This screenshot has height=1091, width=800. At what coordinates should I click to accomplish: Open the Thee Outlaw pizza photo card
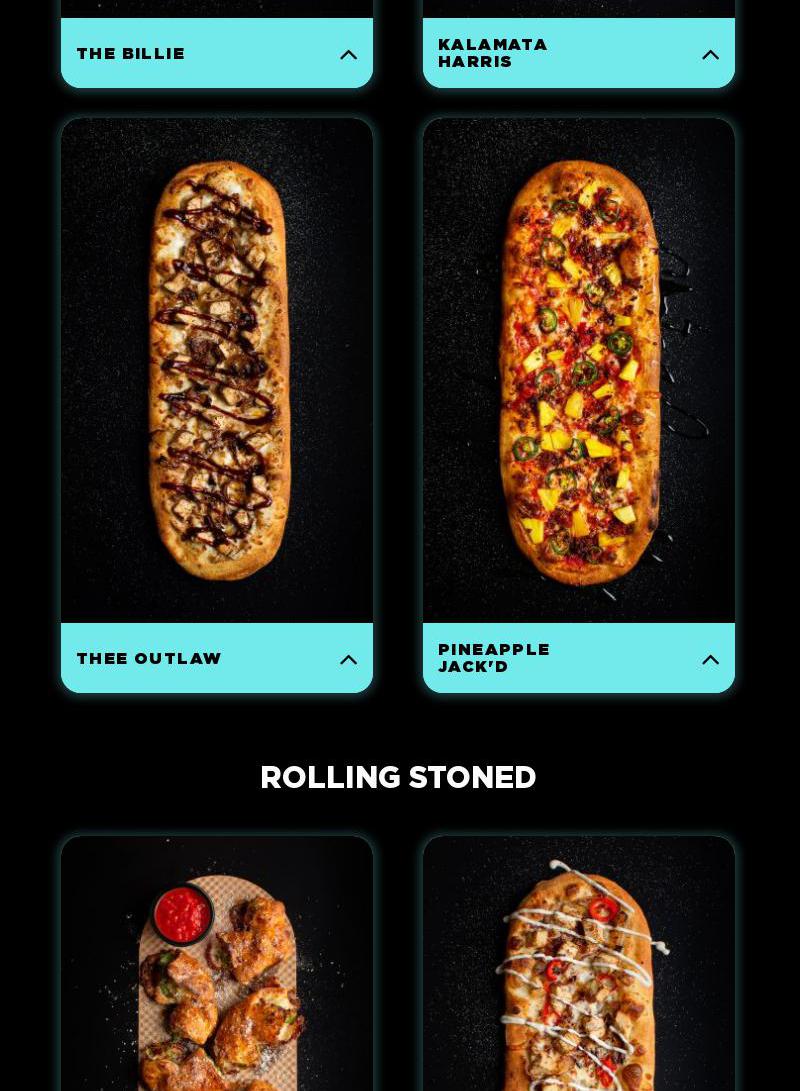pyautogui.click(x=217, y=371)
